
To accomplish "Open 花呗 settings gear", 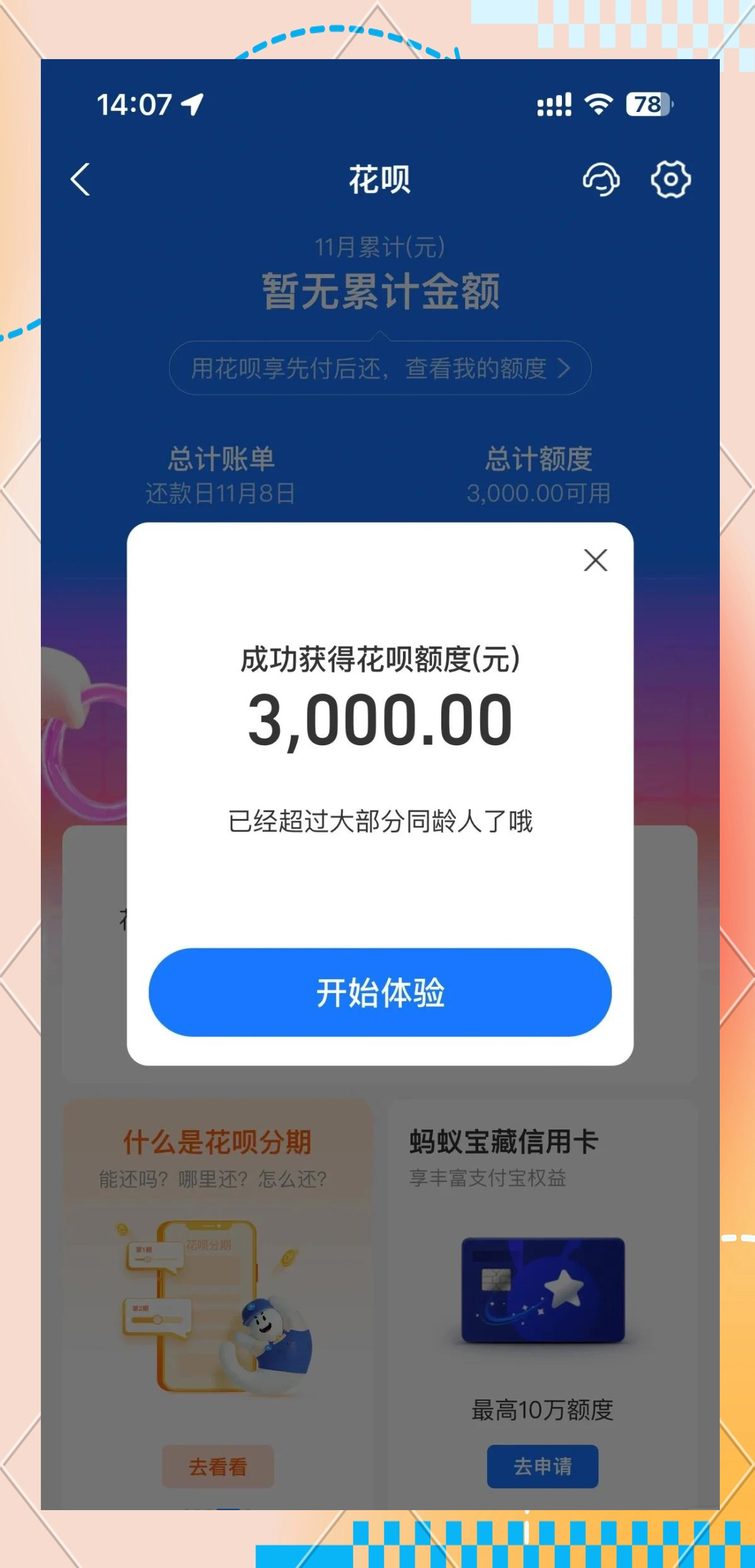I will tap(670, 180).
